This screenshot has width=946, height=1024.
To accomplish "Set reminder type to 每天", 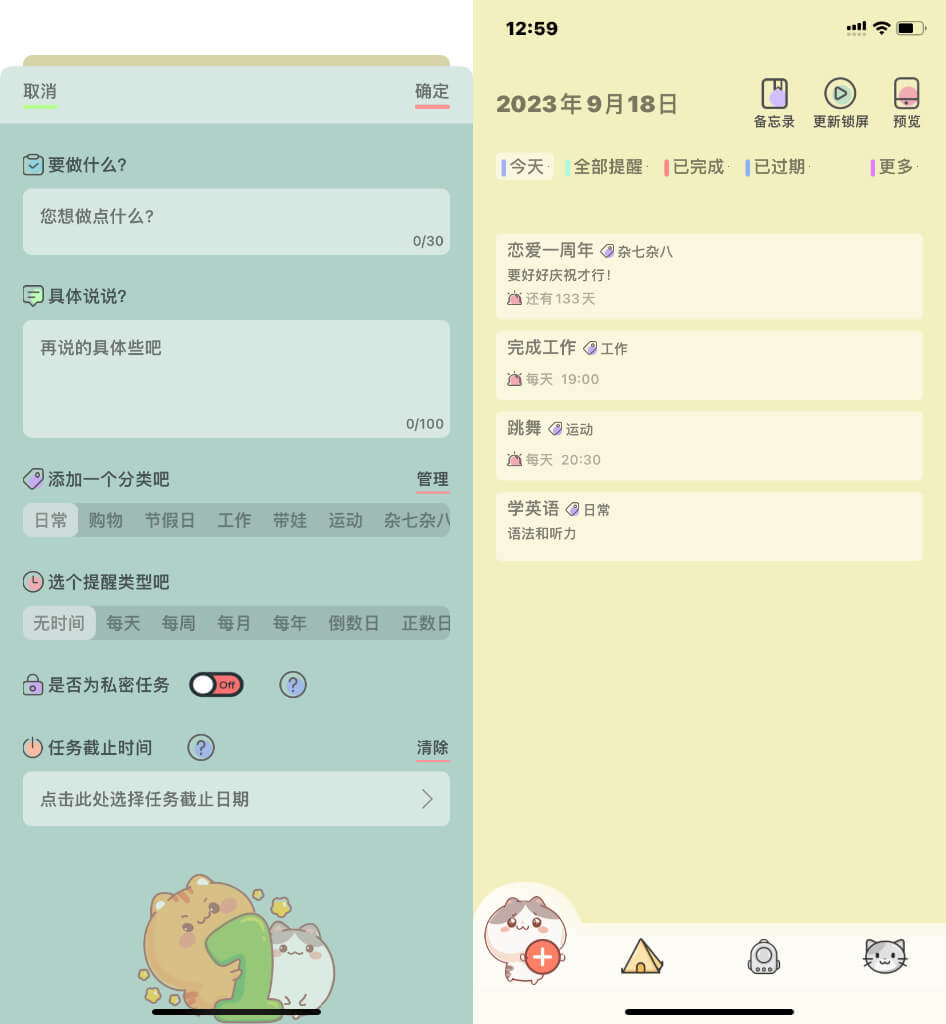I will pyautogui.click(x=123, y=623).
